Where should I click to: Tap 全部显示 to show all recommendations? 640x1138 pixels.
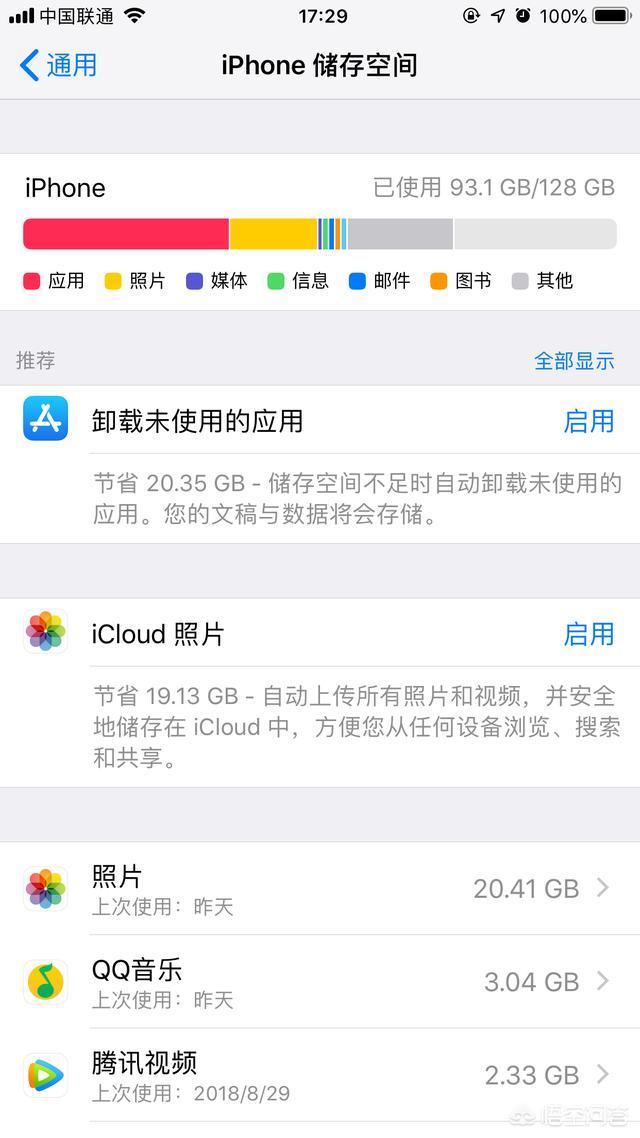tap(574, 361)
